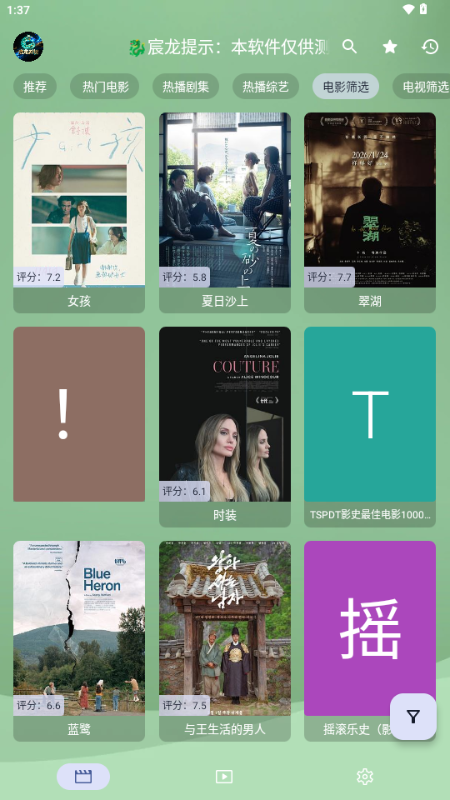
Task: Switch to the 推荐 tab
Action: [35, 86]
